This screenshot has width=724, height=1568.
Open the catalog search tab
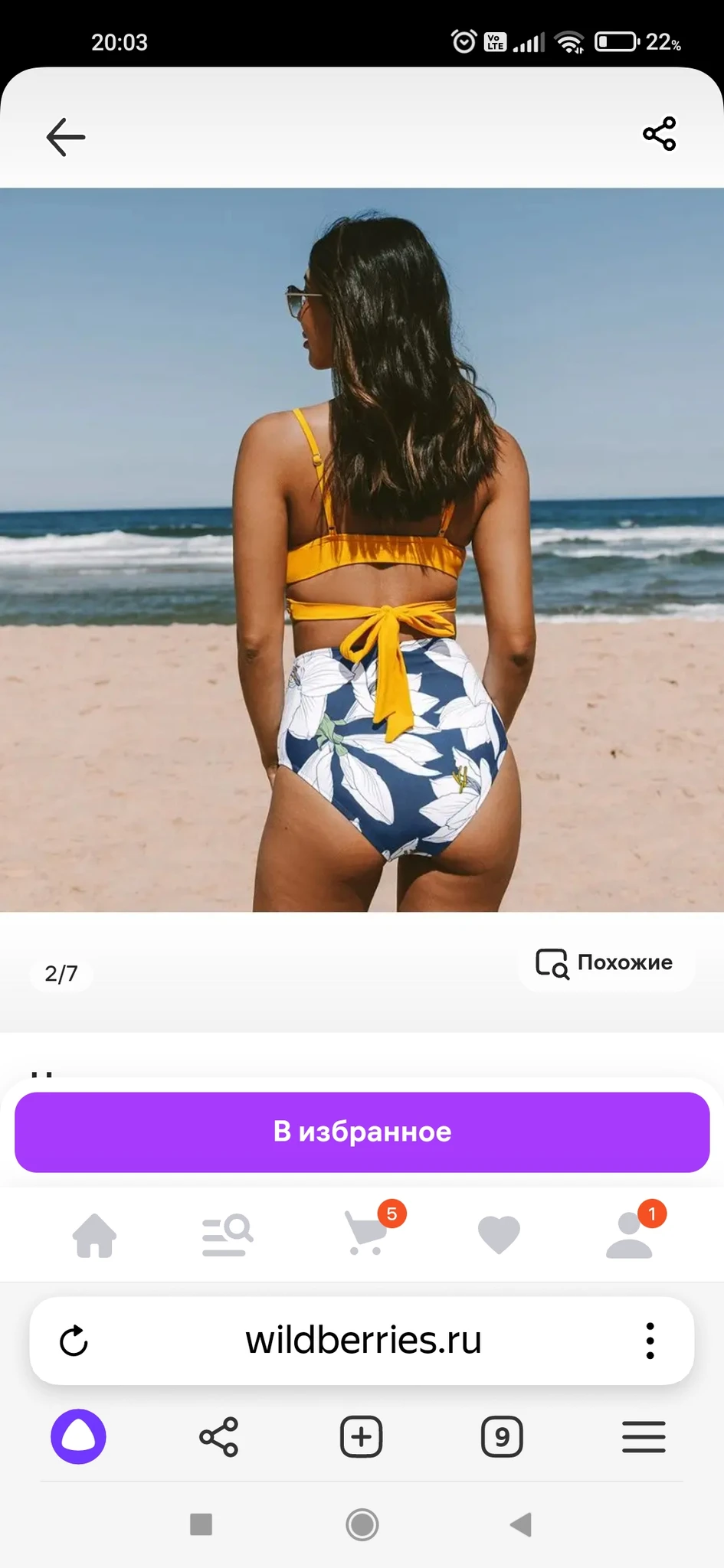(x=228, y=1235)
